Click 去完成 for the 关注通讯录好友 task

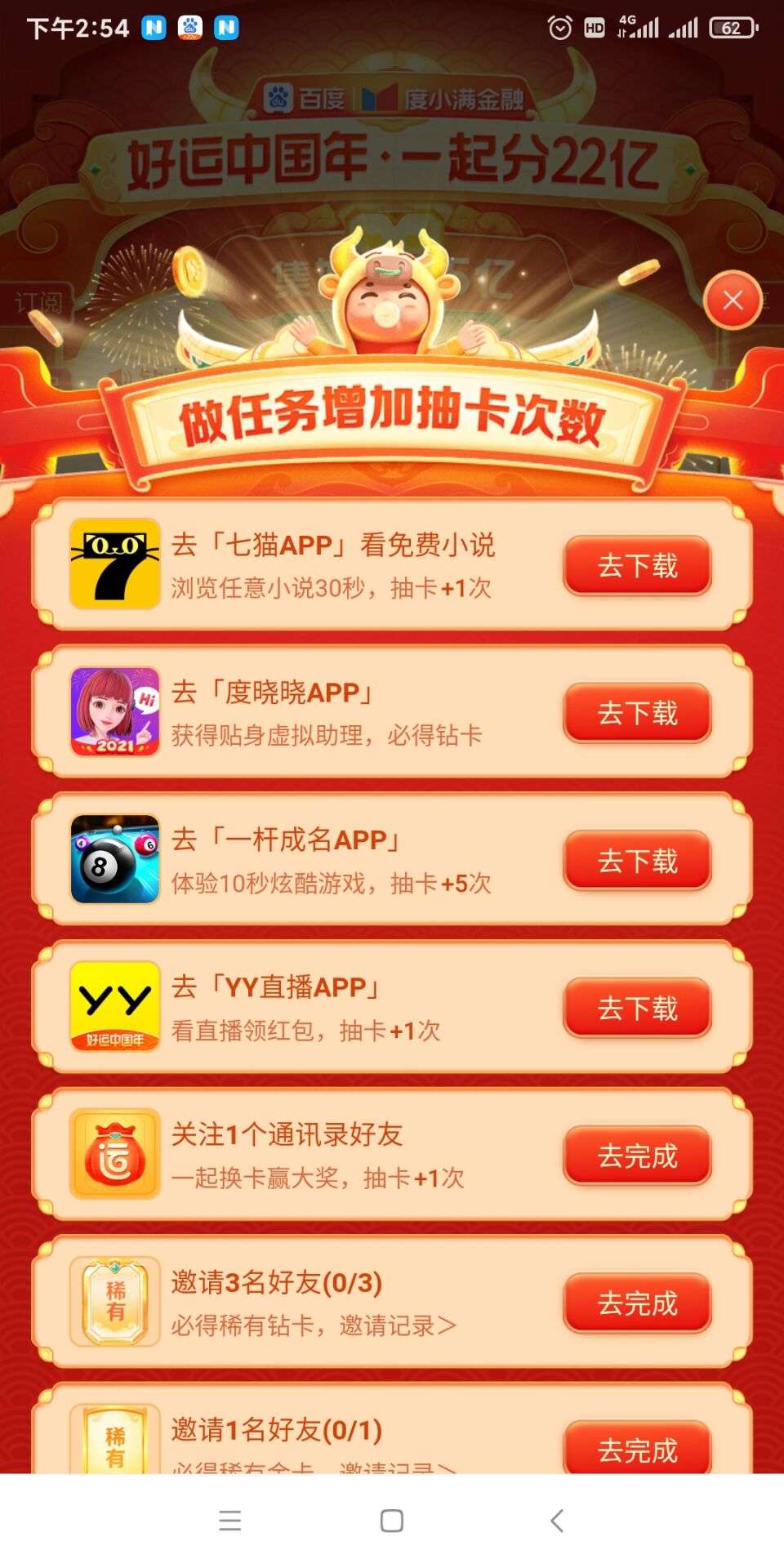[x=637, y=1154]
